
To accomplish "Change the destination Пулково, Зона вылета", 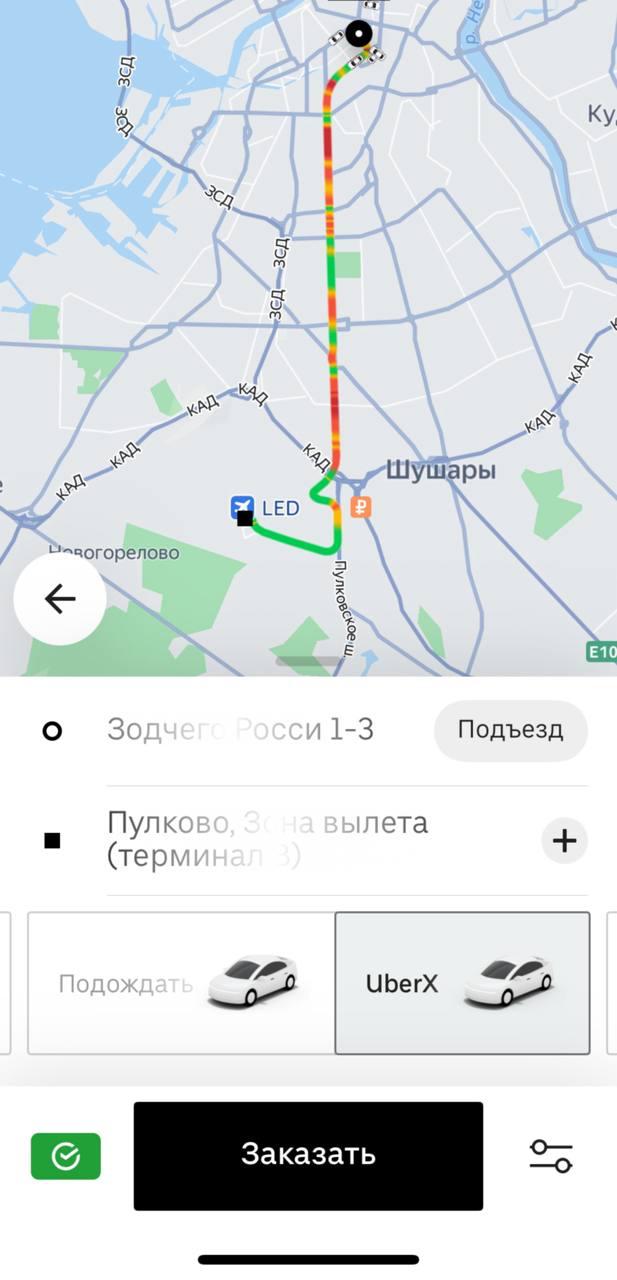I will [x=267, y=840].
